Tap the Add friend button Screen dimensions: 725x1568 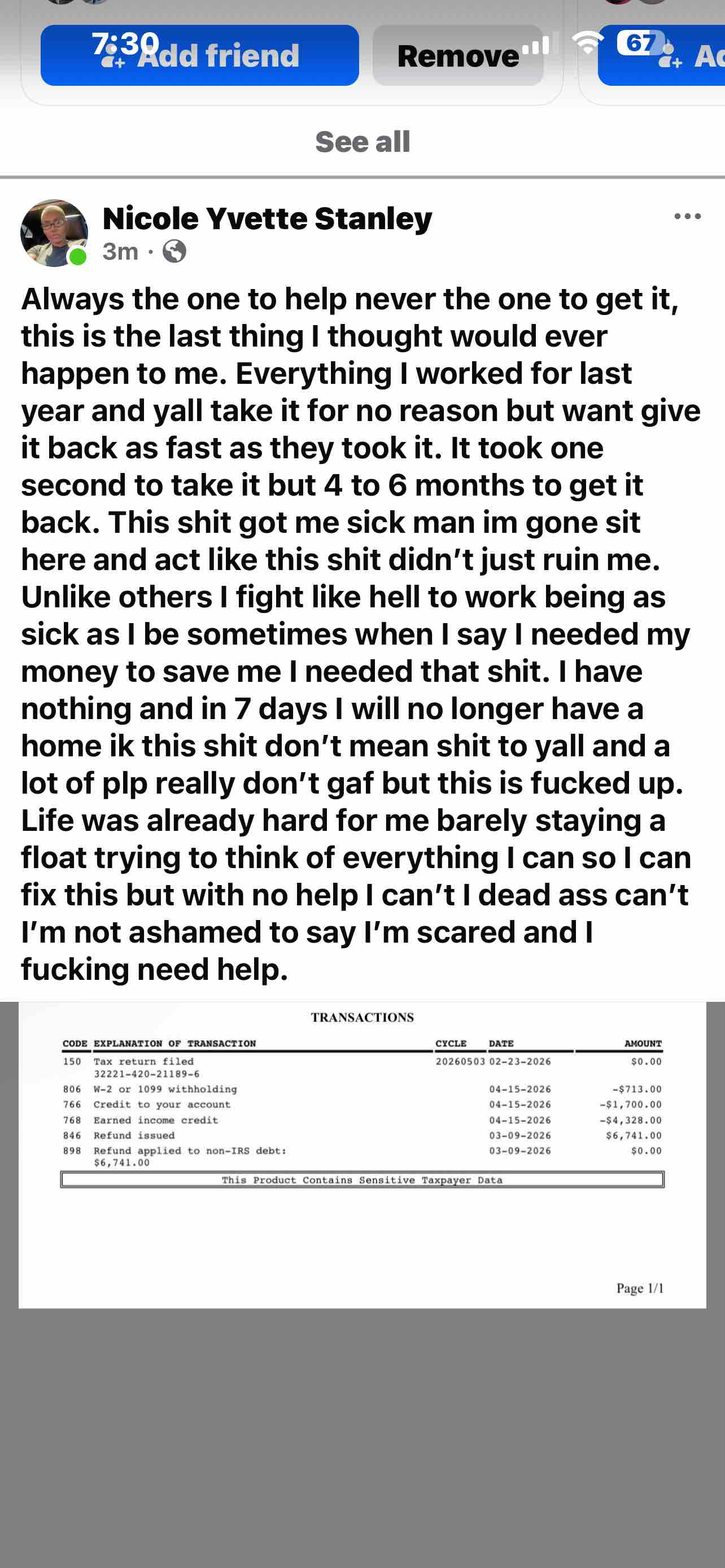tap(199, 56)
